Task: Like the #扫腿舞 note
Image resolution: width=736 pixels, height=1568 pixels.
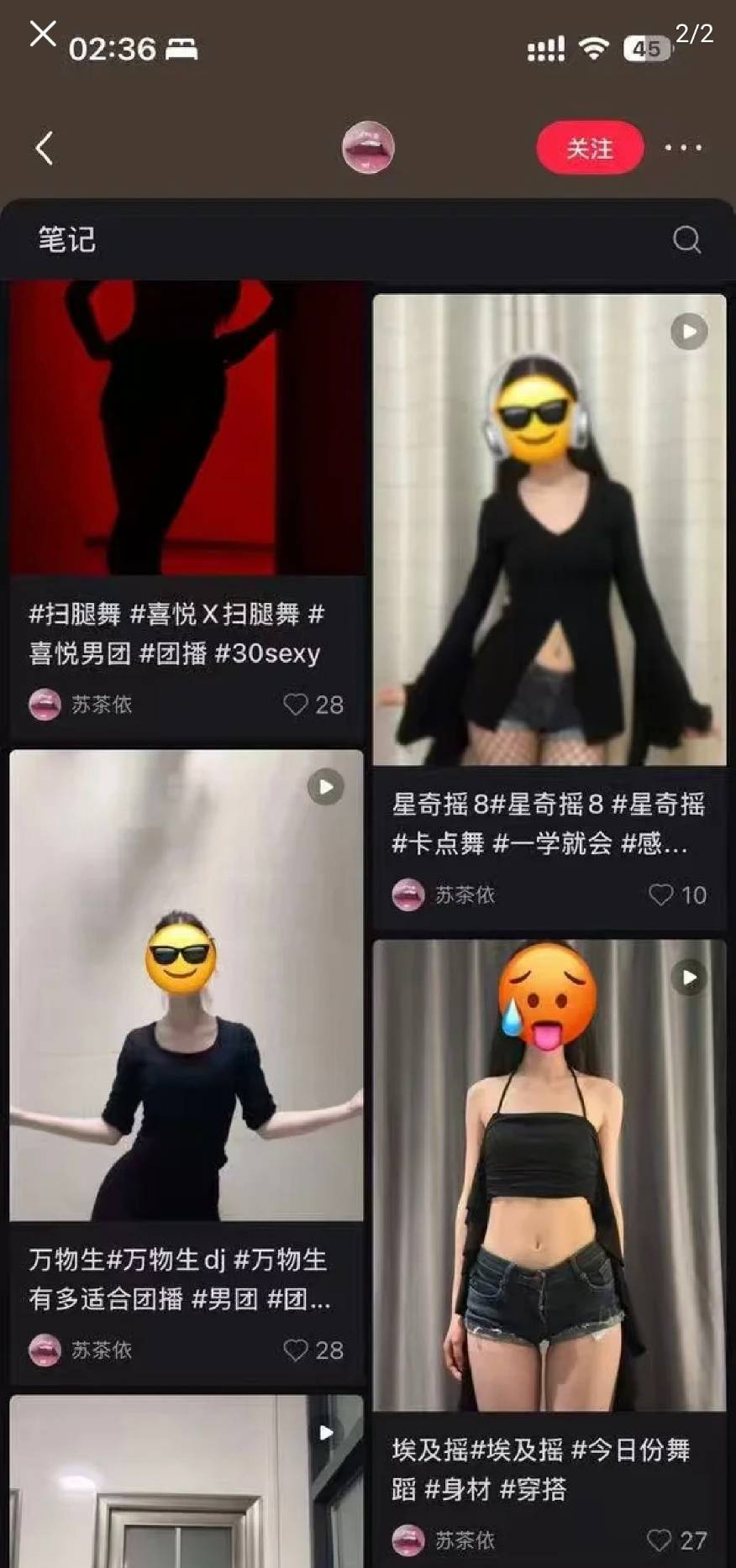Action: point(296,705)
